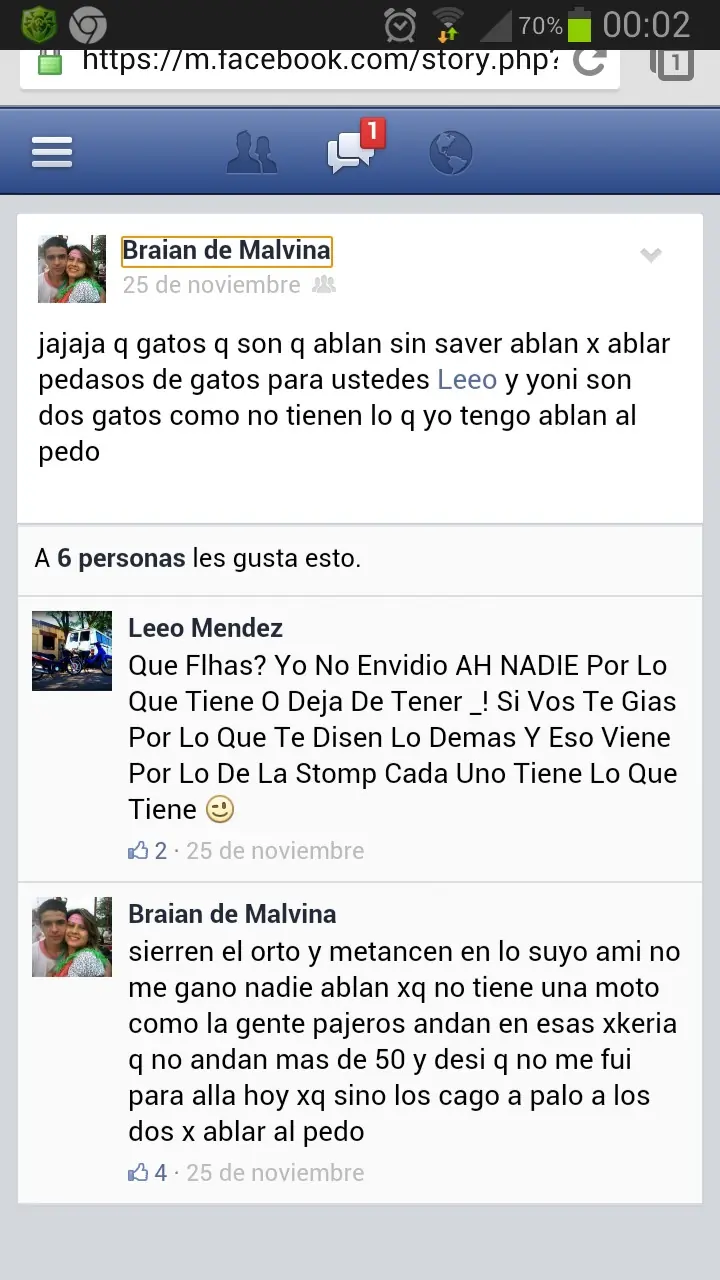Click the thumbs-up icon on Leeo's comment
The image size is (720, 1280).
pos(137,849)
